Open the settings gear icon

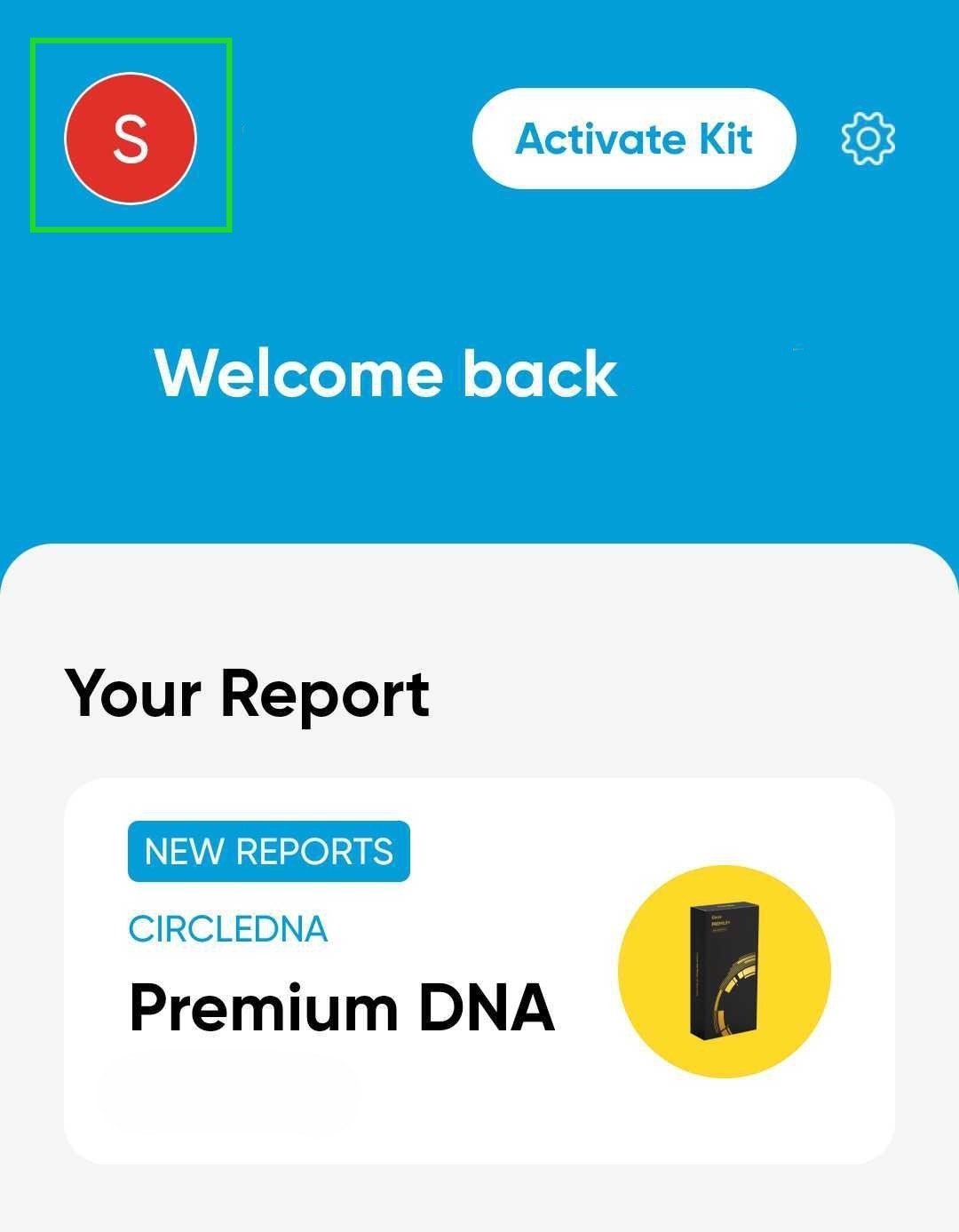pyautogui.click(x=868, y=138)
